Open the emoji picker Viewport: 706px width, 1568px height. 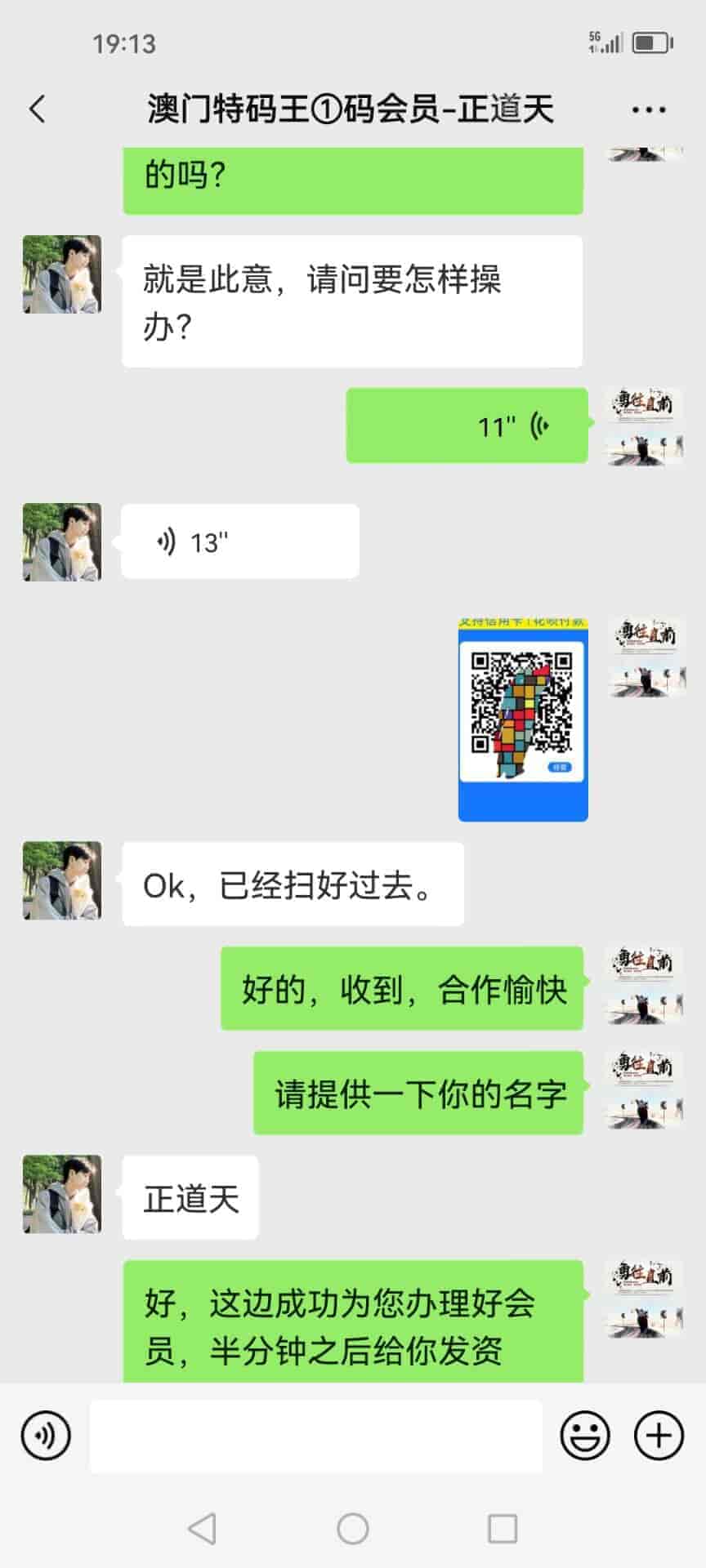click(x=585, y=1435)
